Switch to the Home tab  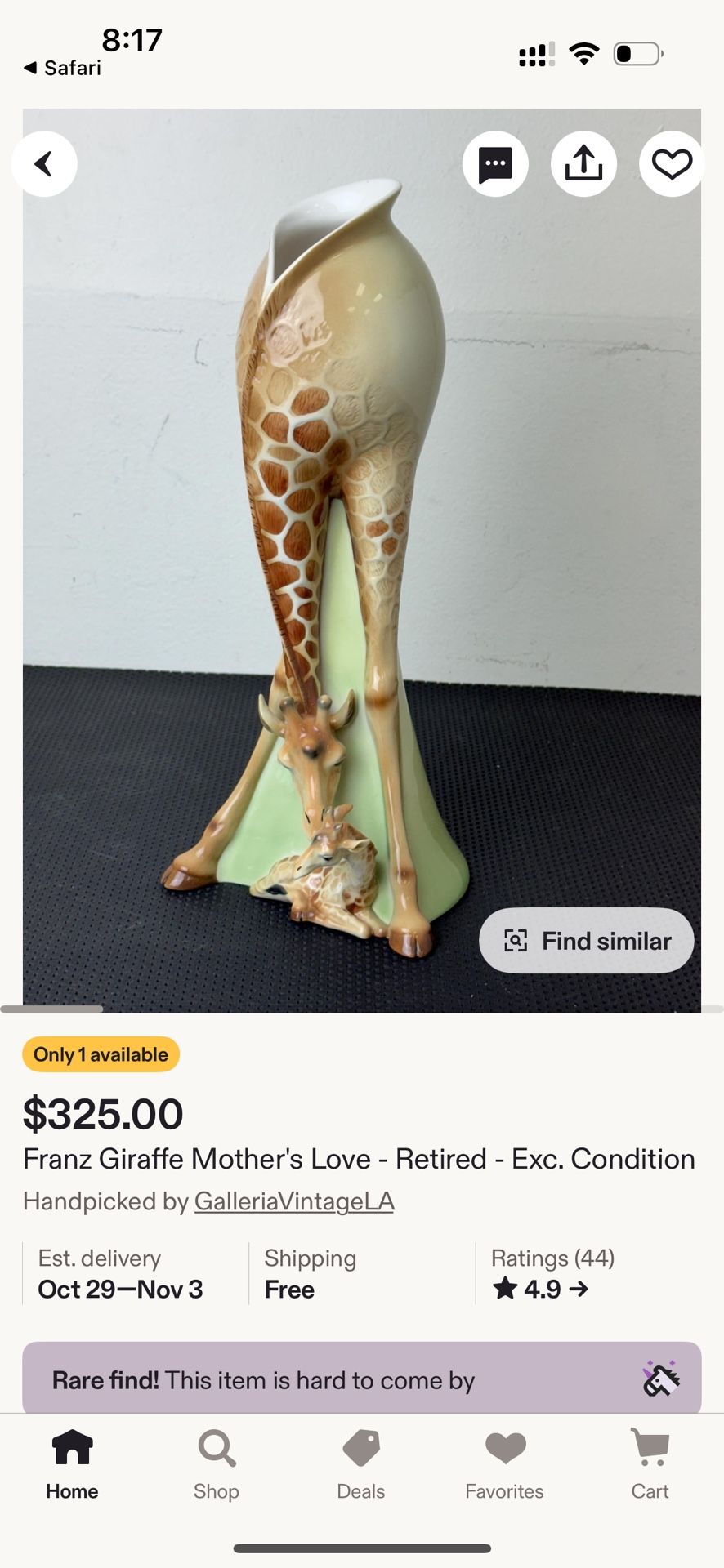pos(72,1462)
